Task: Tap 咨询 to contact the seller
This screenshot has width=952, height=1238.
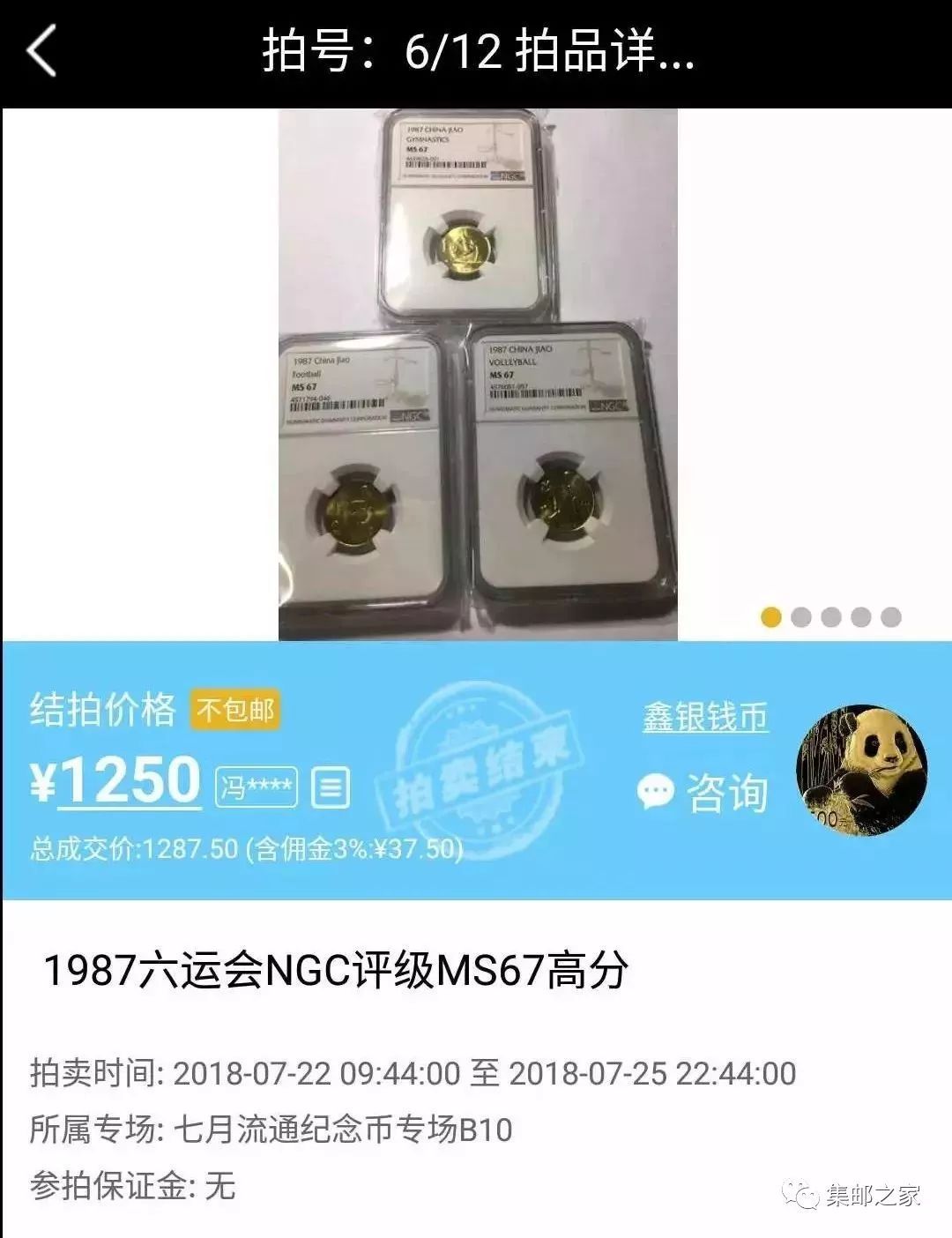Action: (703, 792)
